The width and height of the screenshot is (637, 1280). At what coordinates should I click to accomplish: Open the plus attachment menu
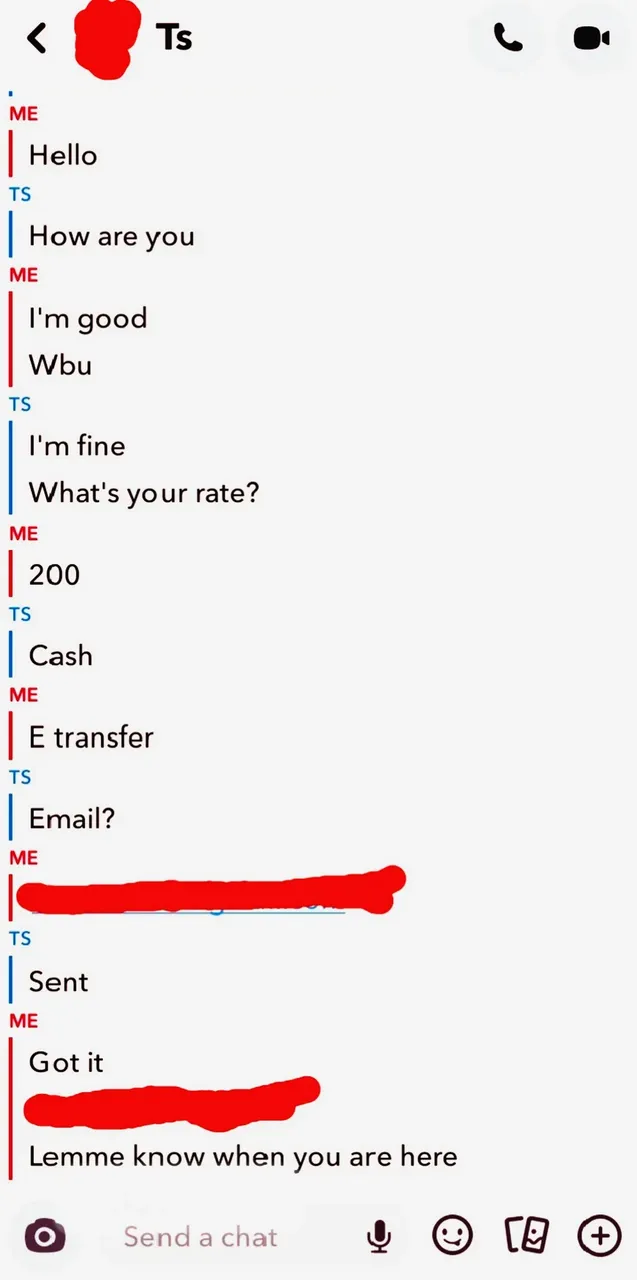click(x=600, y=1236)
